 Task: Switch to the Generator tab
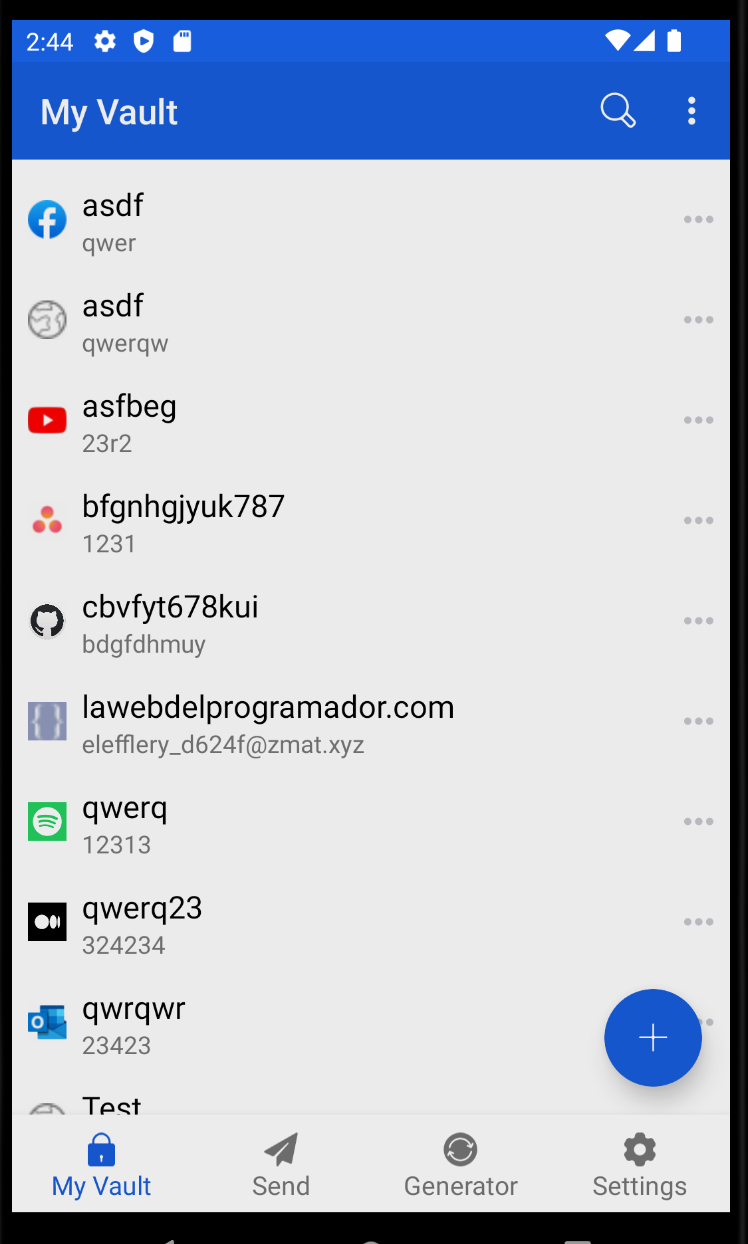pyautogui.click(x=460, y=1165)
